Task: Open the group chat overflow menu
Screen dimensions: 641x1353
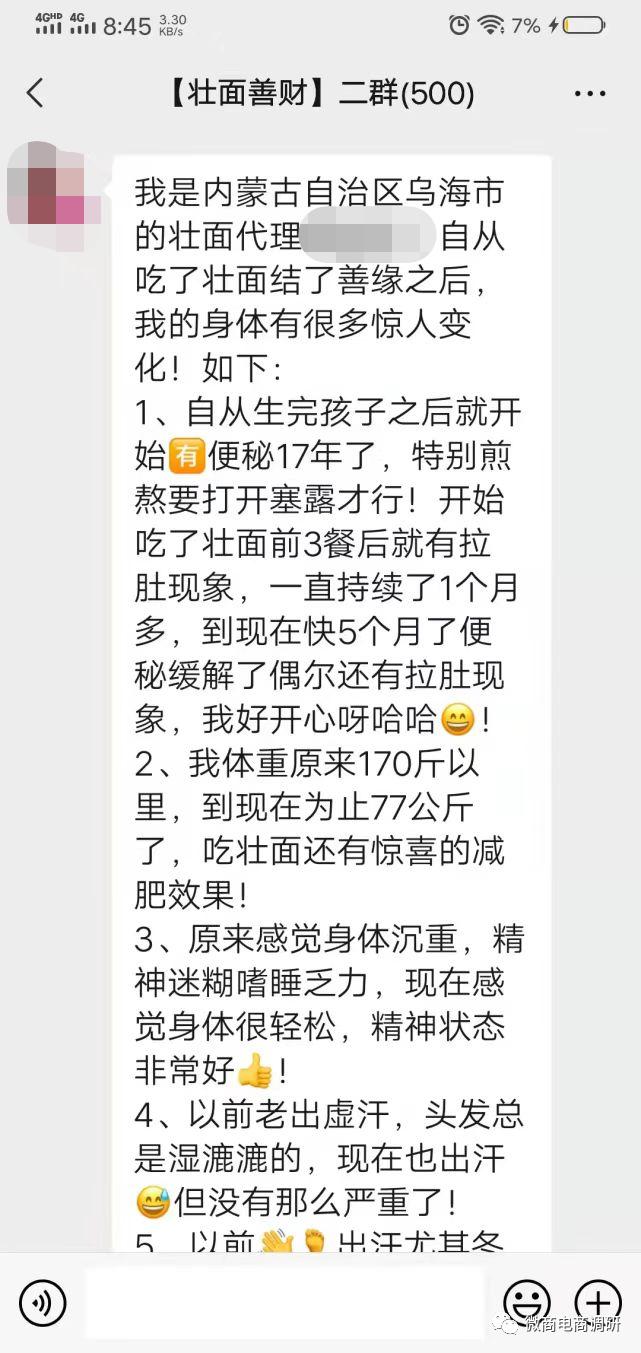Action: click(590, 94)
